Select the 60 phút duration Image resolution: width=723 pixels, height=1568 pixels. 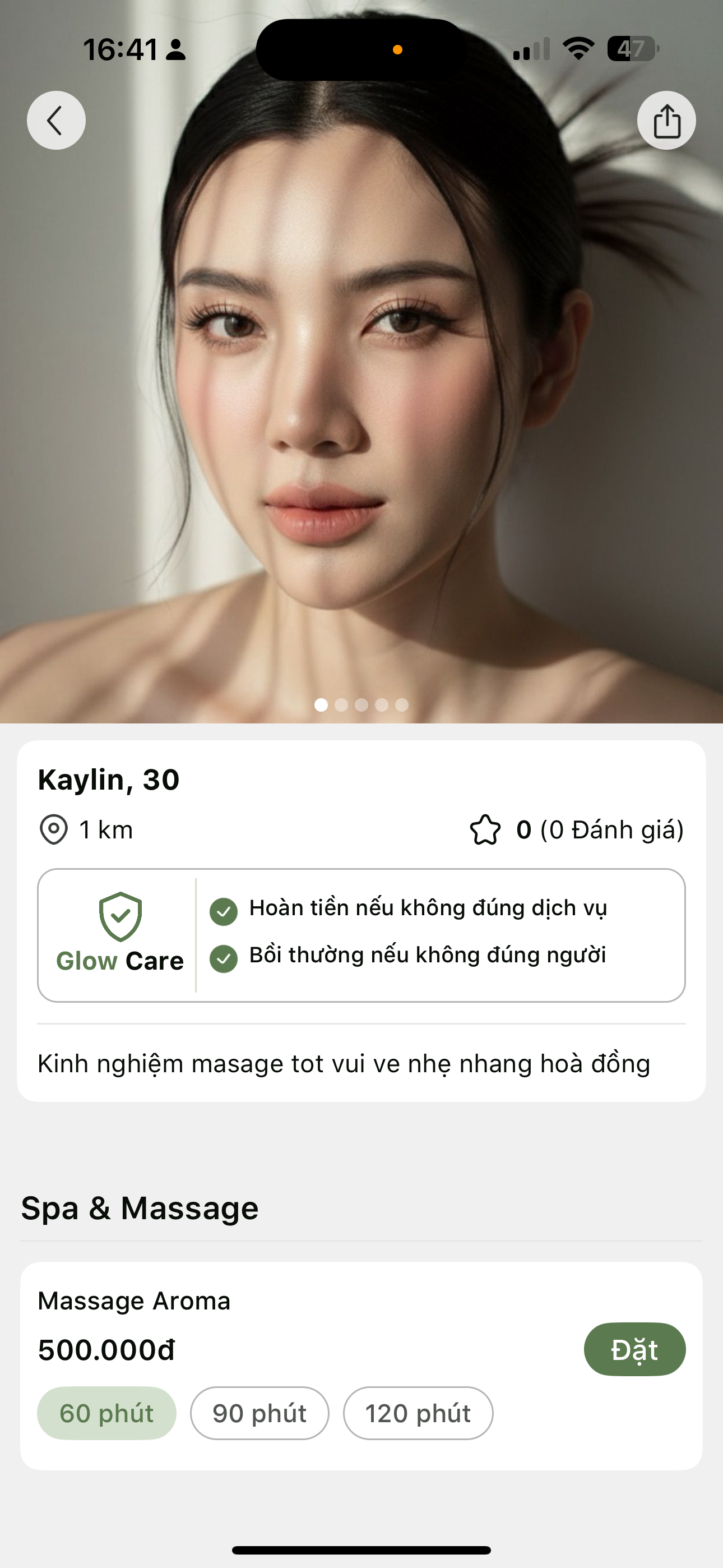[106, 1413]
